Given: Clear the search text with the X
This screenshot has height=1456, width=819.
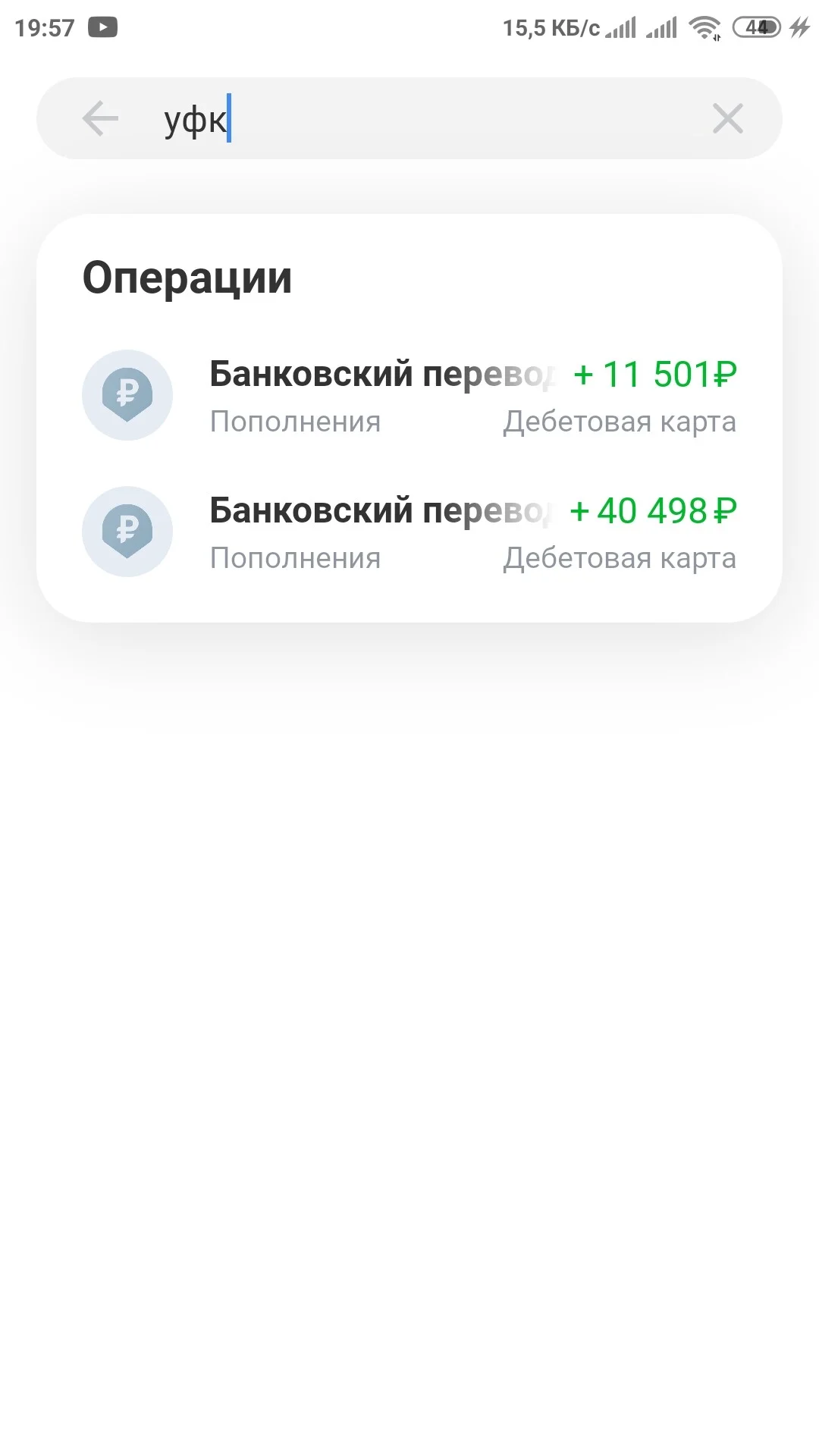Looking at the screenshot, I should pyautogui.click(x=727, y=119).
